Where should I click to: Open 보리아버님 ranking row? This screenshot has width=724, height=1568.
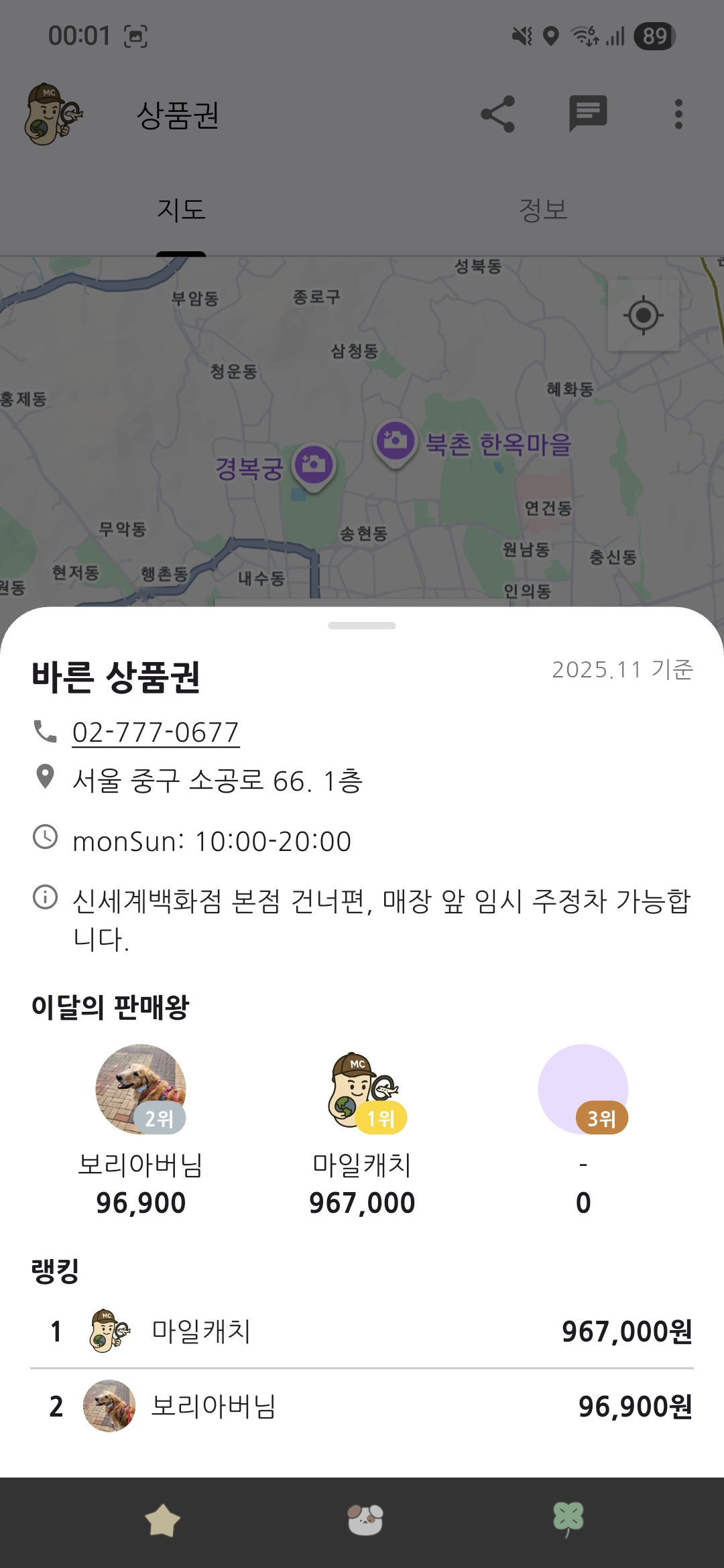pyautogui.click(x=362, y=1406)
